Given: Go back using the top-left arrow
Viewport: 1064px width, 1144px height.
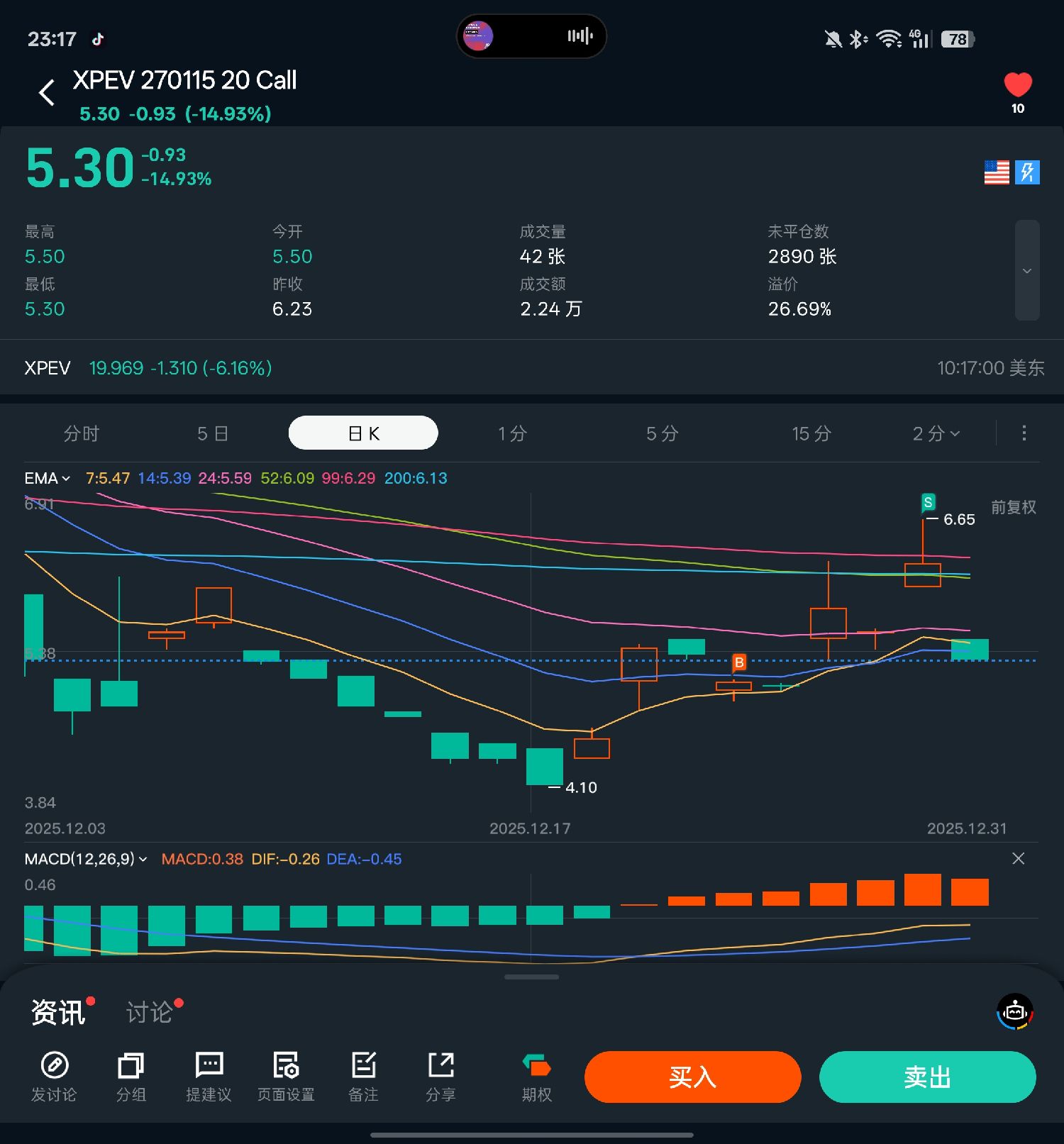Looking at the screenshot, I should [47, 93].
